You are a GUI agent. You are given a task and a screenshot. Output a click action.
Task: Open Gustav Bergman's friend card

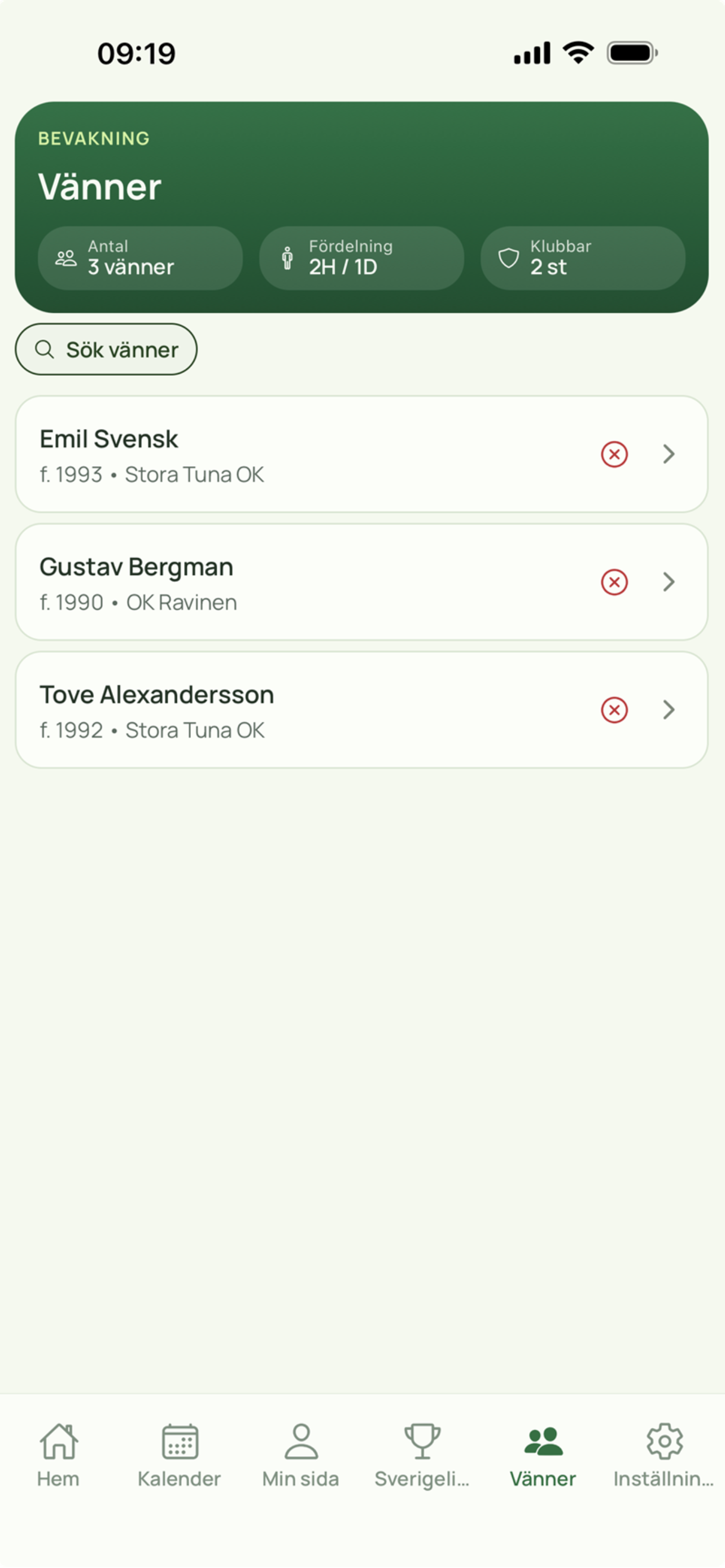pyautogui.click(x=361, y=582)
